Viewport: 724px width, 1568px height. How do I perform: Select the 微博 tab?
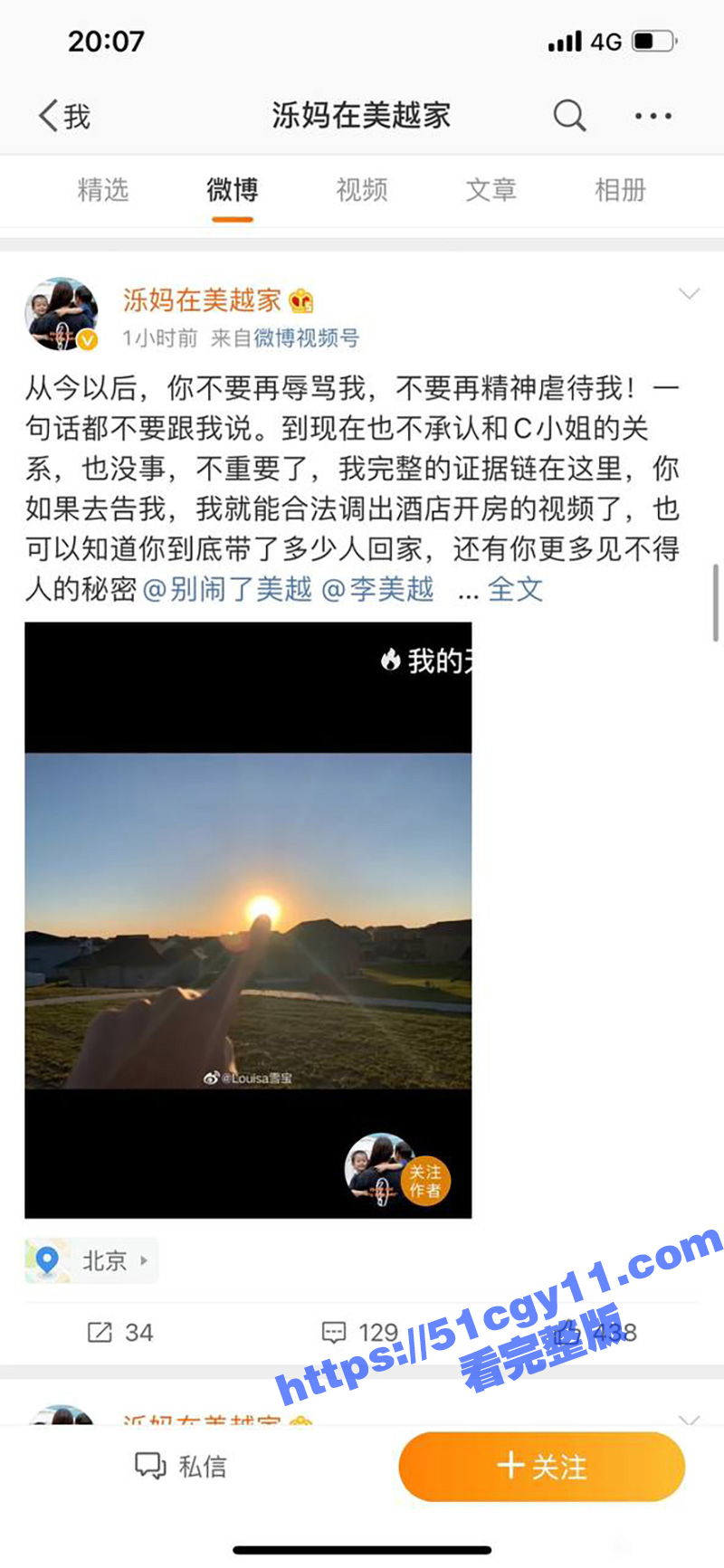coord(233,190)
